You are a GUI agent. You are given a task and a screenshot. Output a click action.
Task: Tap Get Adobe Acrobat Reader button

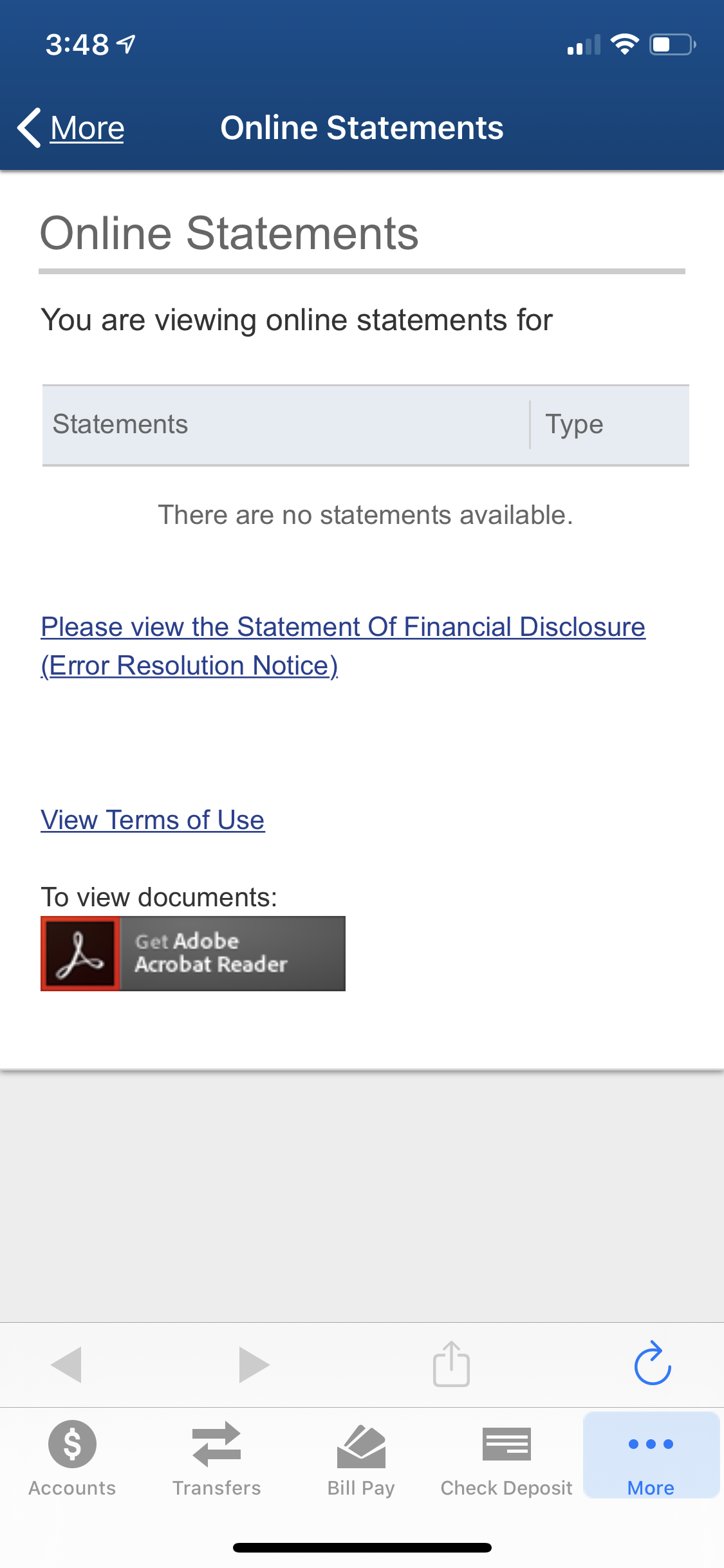(193, 953)
